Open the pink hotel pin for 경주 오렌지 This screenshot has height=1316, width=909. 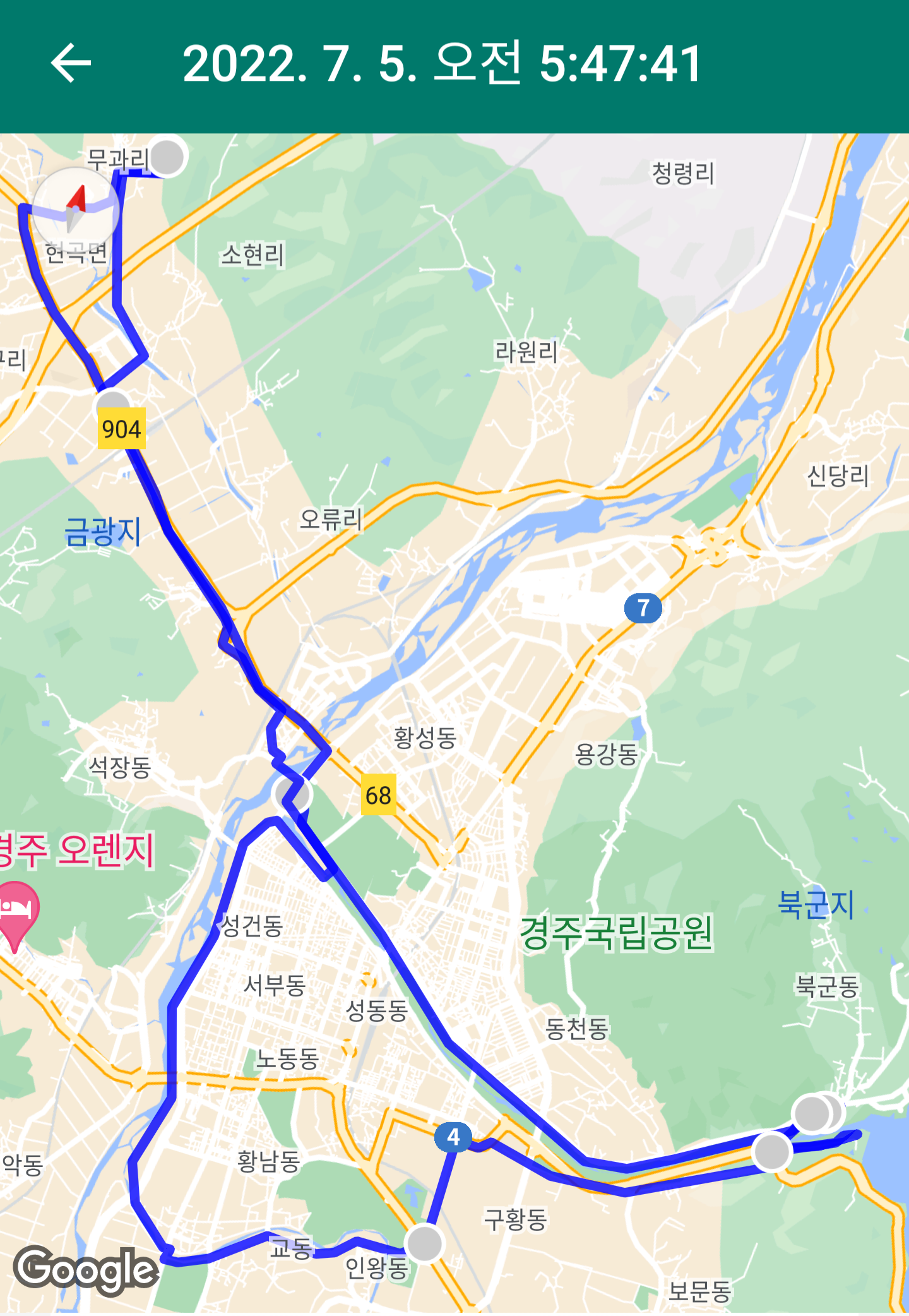pos(17,911)
